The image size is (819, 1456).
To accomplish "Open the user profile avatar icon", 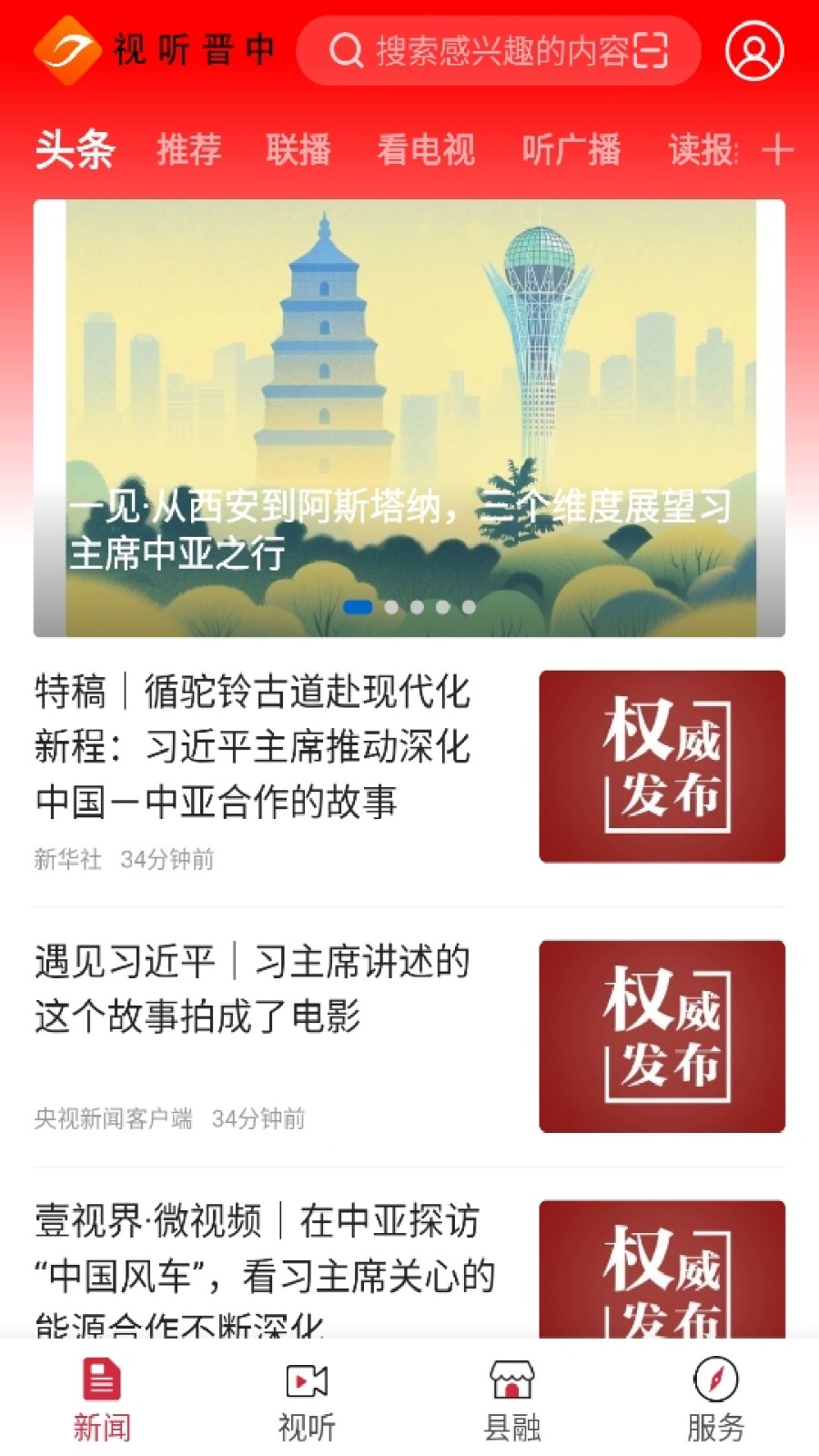I will pos(753,52).
